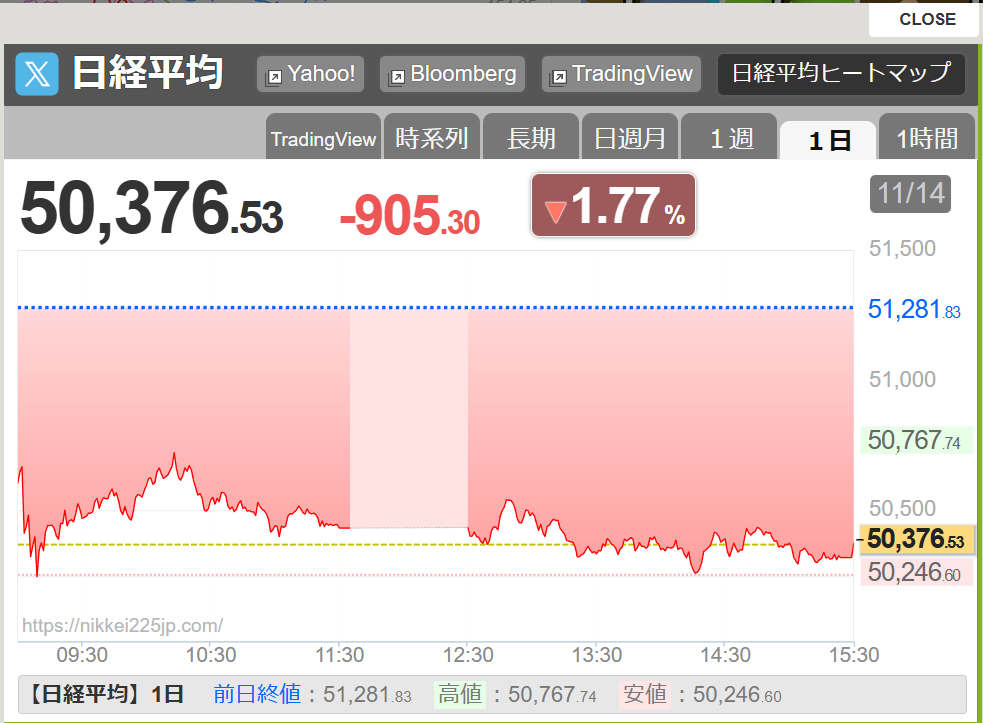Open 日経平均ヒートマップ
Viewport: 983px width, 723px height.
point(841,74)
